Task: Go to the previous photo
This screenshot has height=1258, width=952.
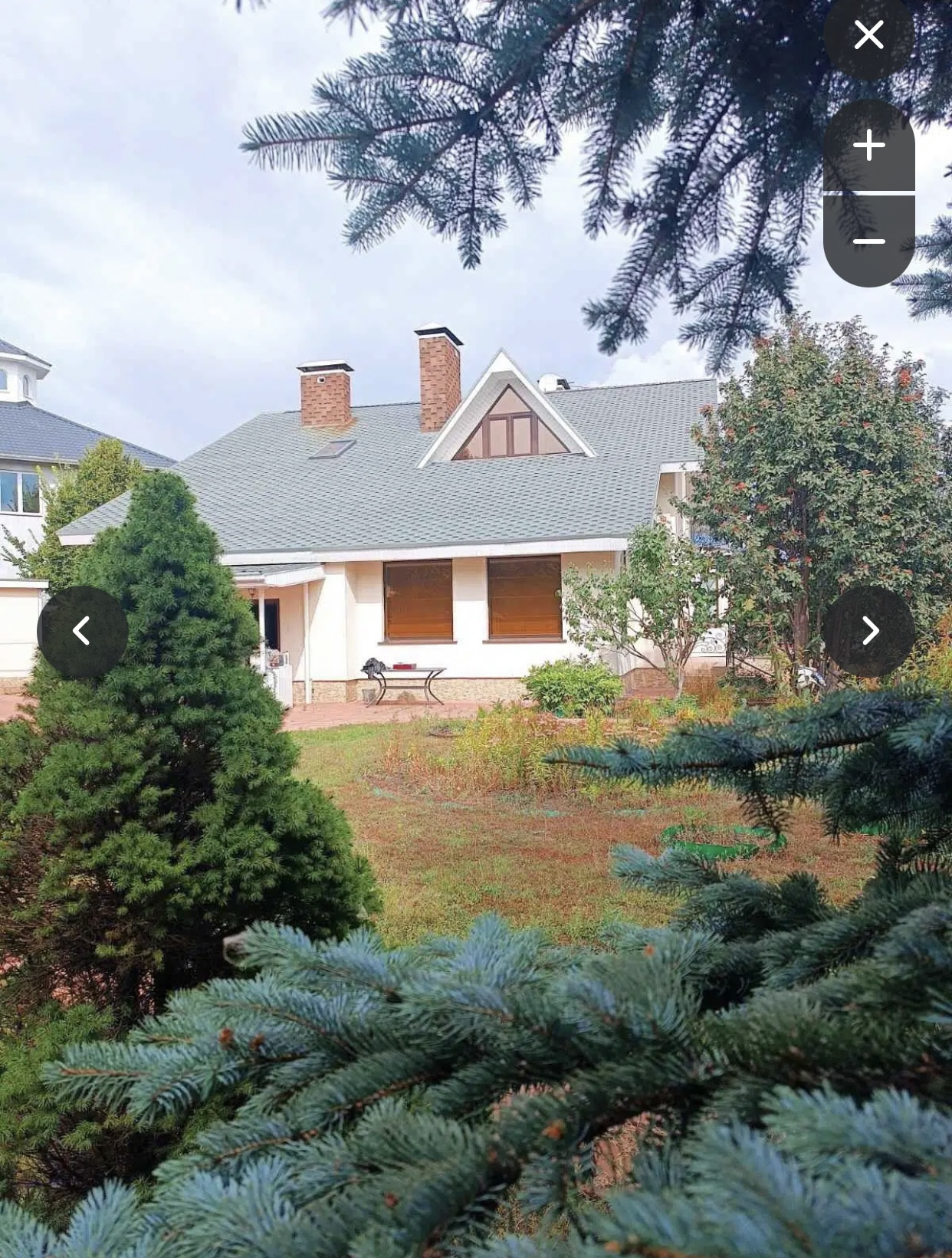Action: tap(82, 631)
